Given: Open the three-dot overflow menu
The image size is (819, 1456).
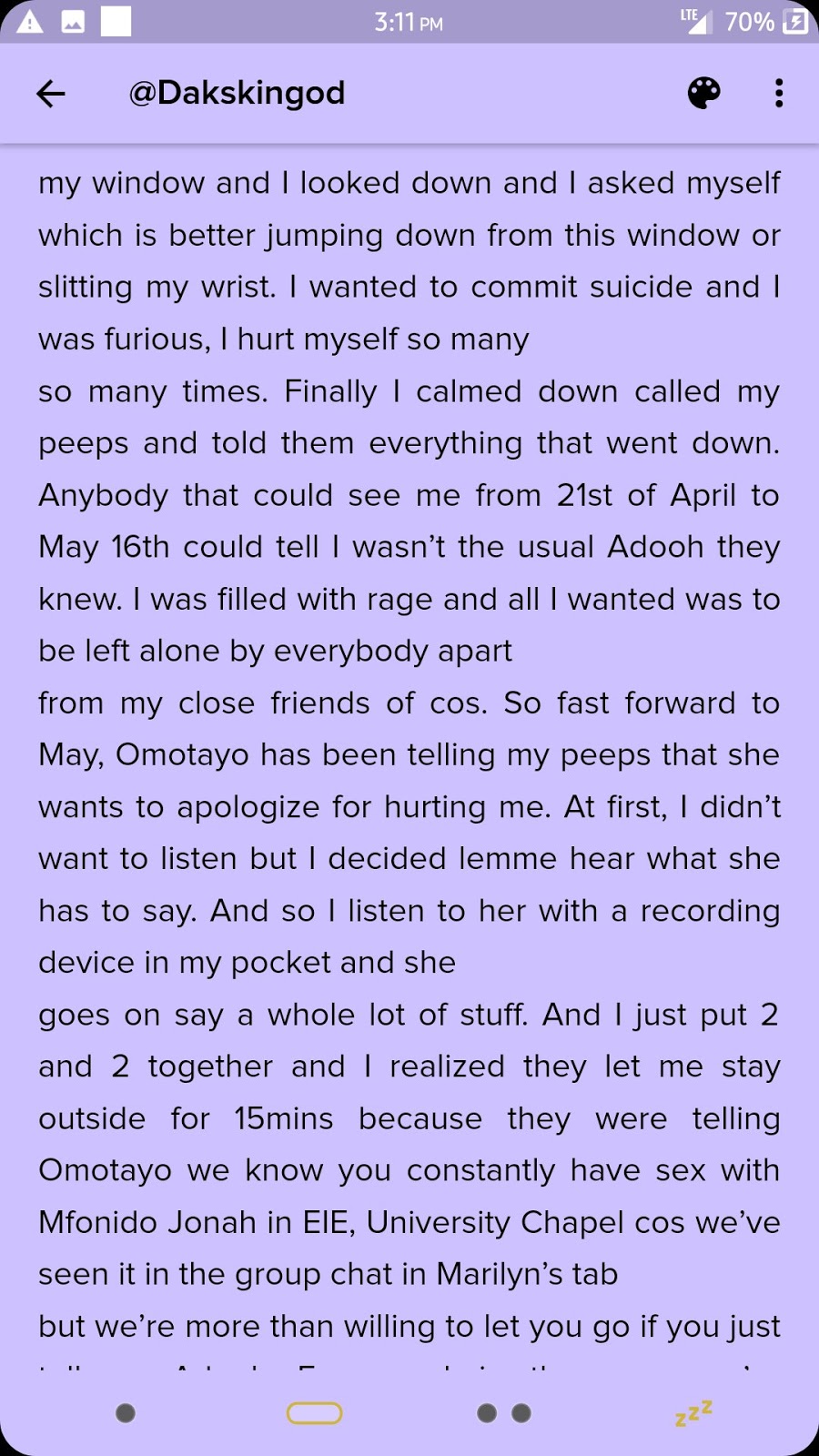Looking at the screenshot, I should click(779, 93).
